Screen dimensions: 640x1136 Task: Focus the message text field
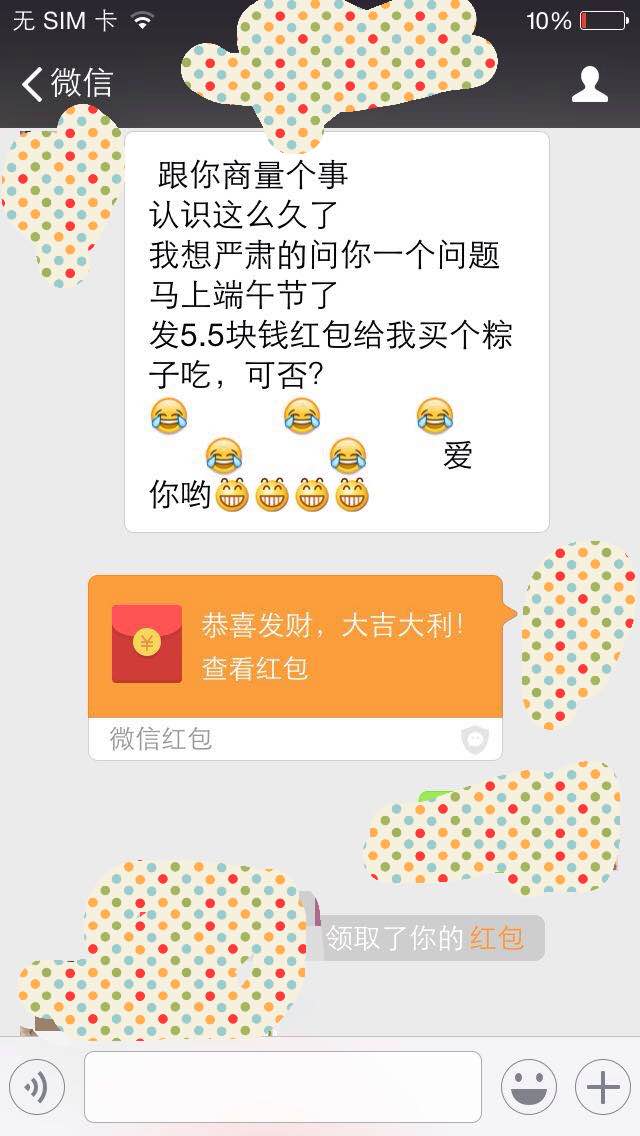coord(283,1086)
